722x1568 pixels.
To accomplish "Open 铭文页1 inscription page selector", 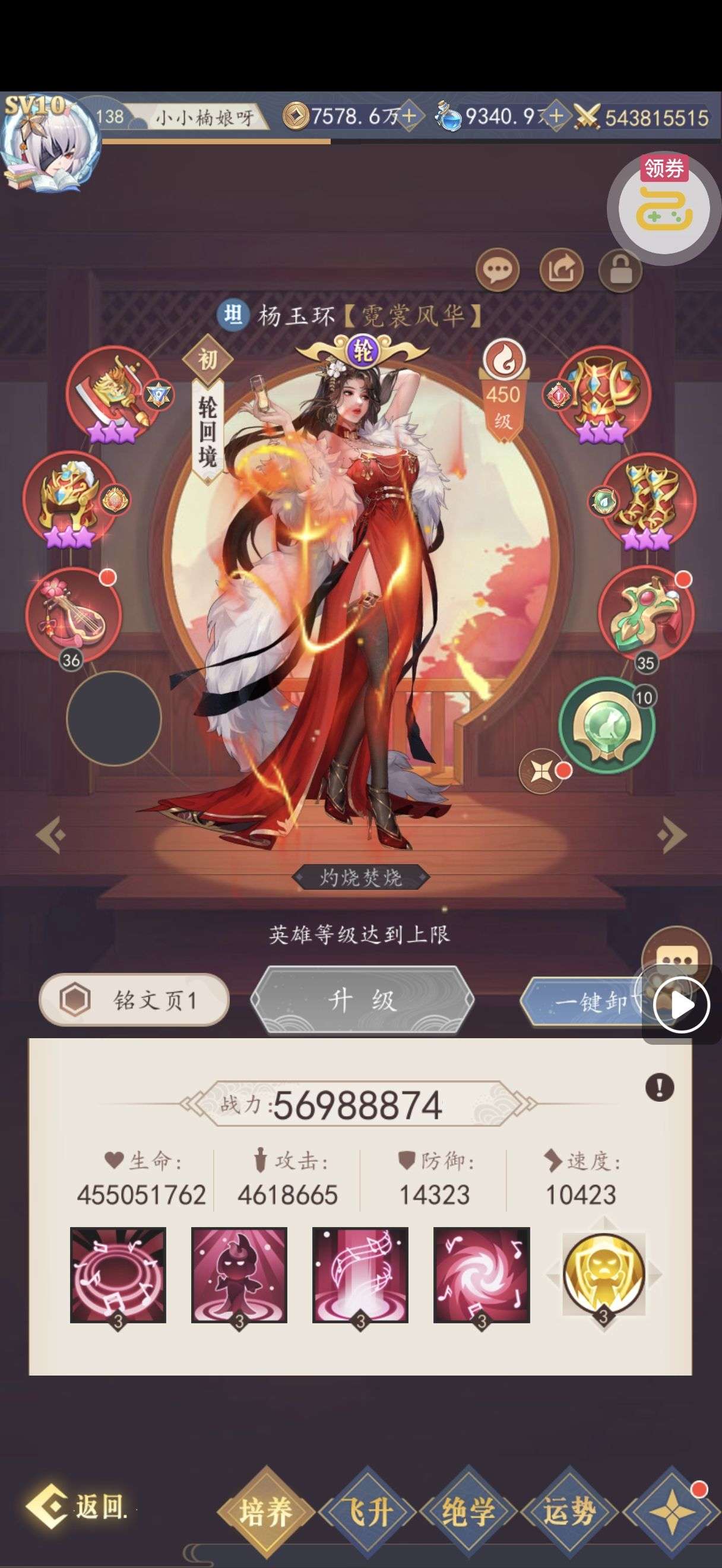I will click(x=134, y=1000).
